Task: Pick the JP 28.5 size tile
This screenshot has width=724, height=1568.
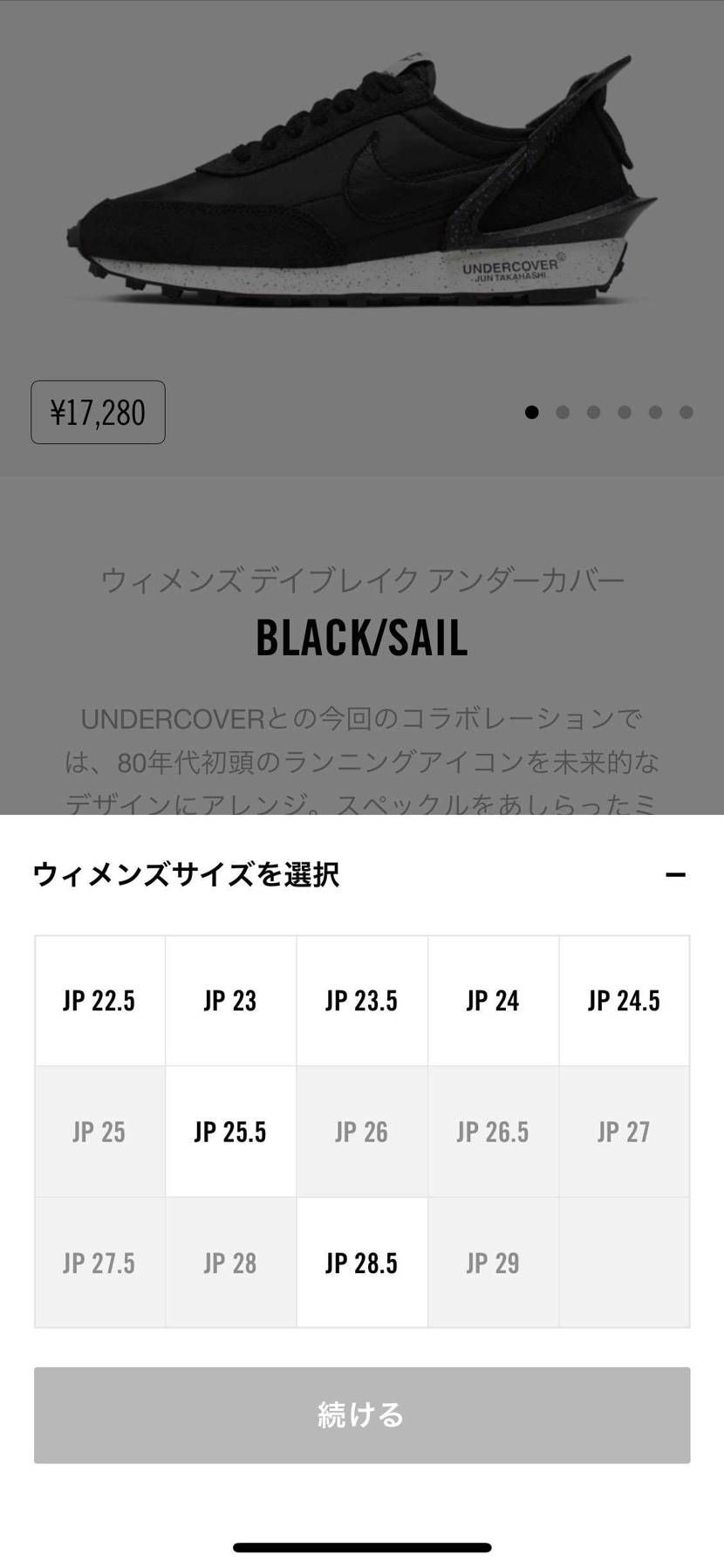Action: 361,1262
